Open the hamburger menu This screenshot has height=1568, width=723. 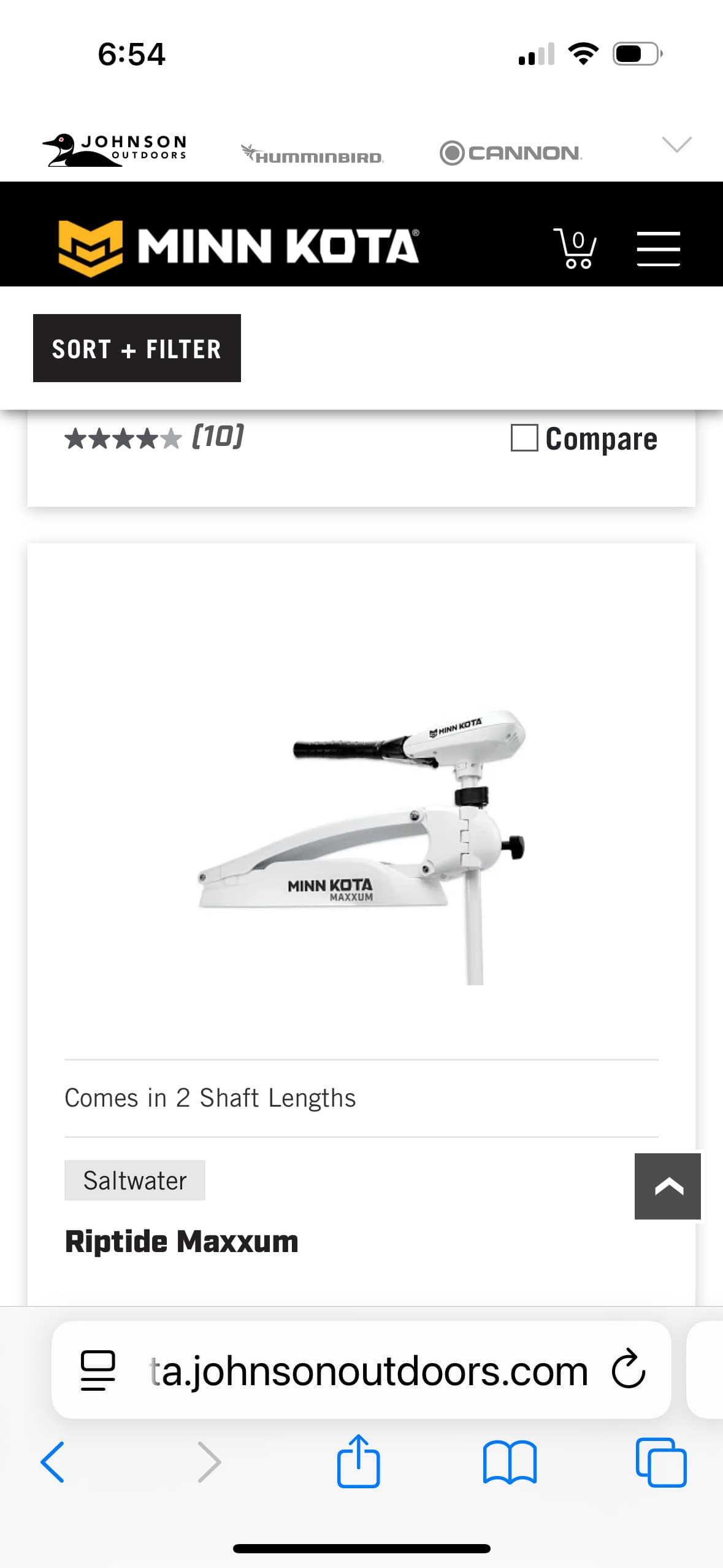[658, 248]
